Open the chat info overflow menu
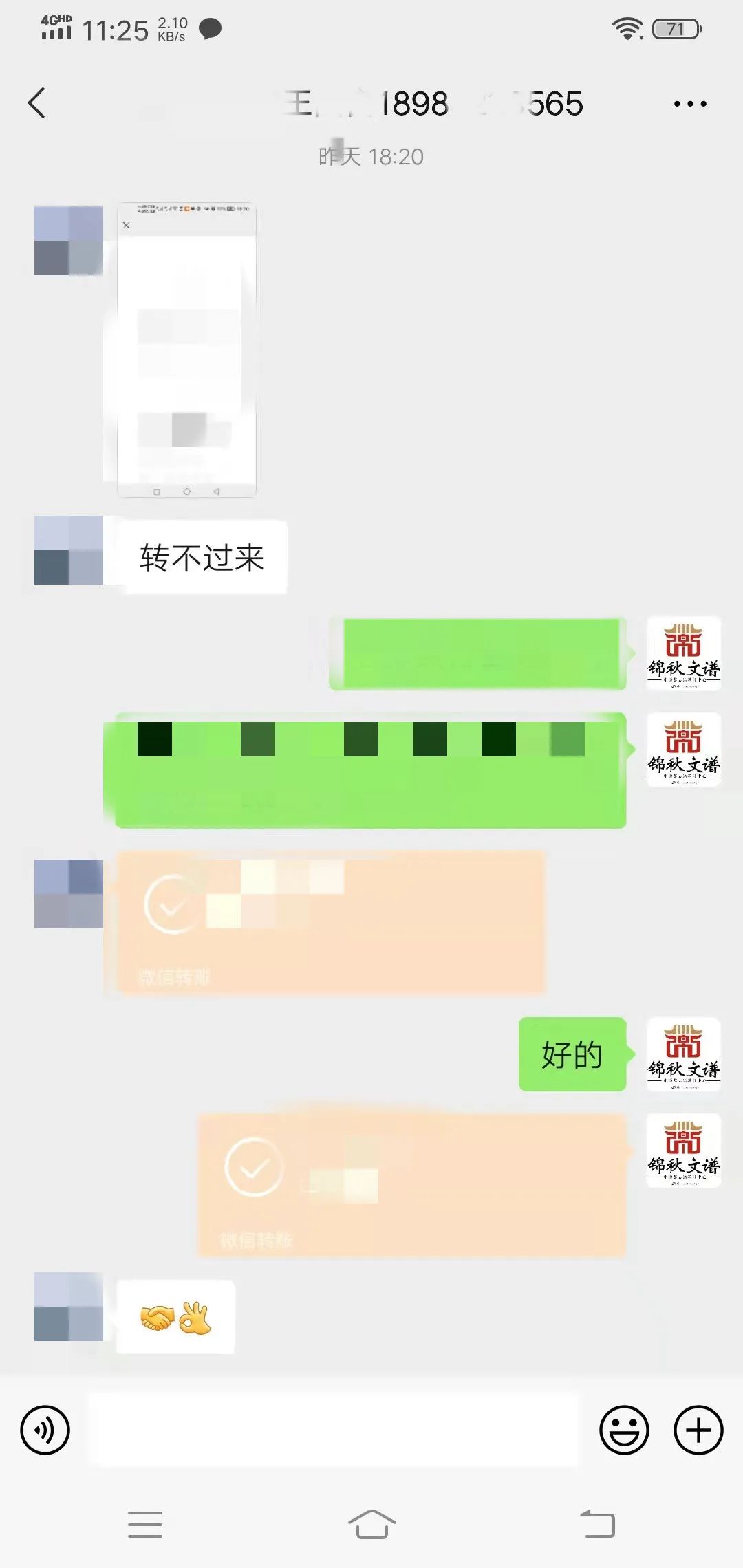The height and width of the screenshot is (1568, 743). pos(690,104)
